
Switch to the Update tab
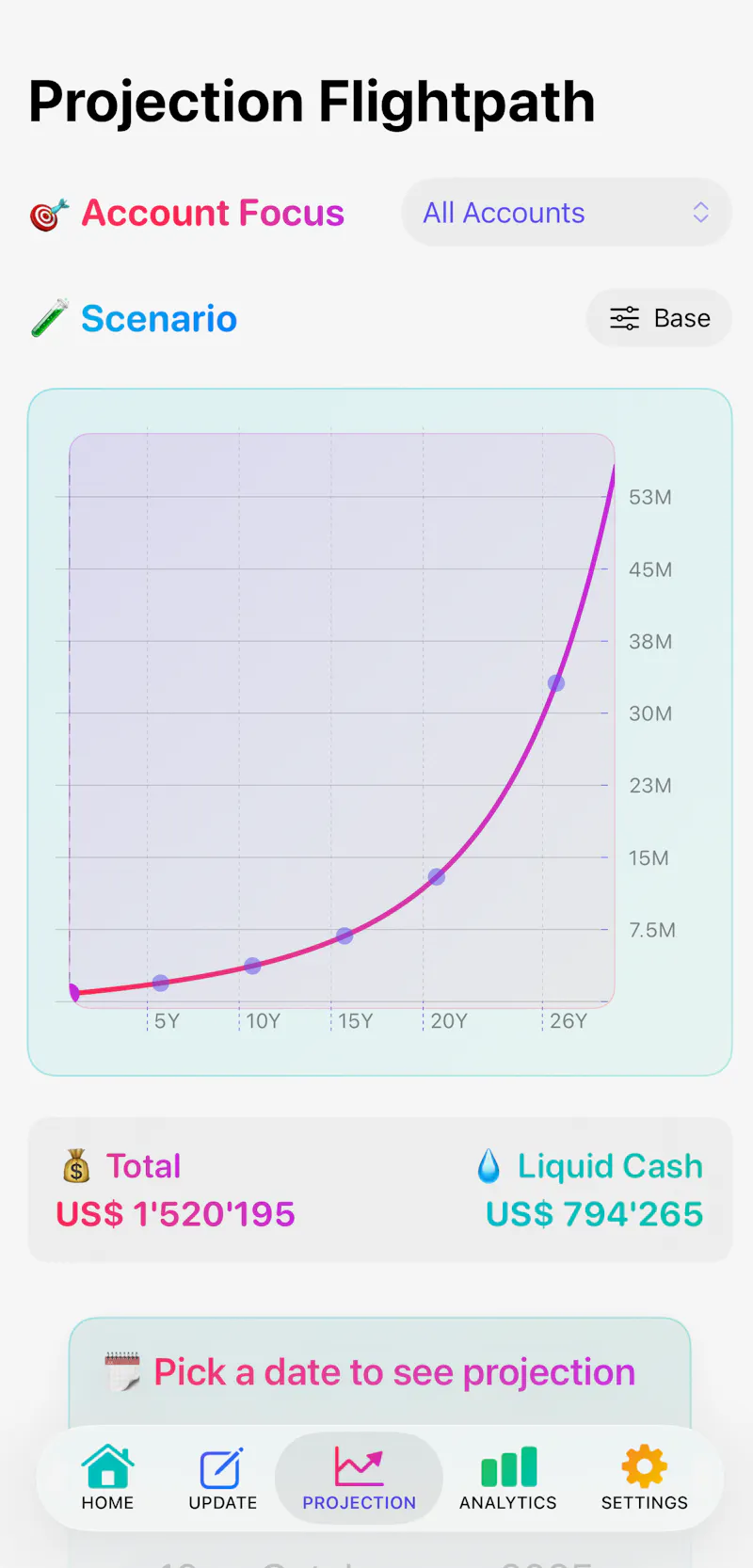(x=222, y=1478)
